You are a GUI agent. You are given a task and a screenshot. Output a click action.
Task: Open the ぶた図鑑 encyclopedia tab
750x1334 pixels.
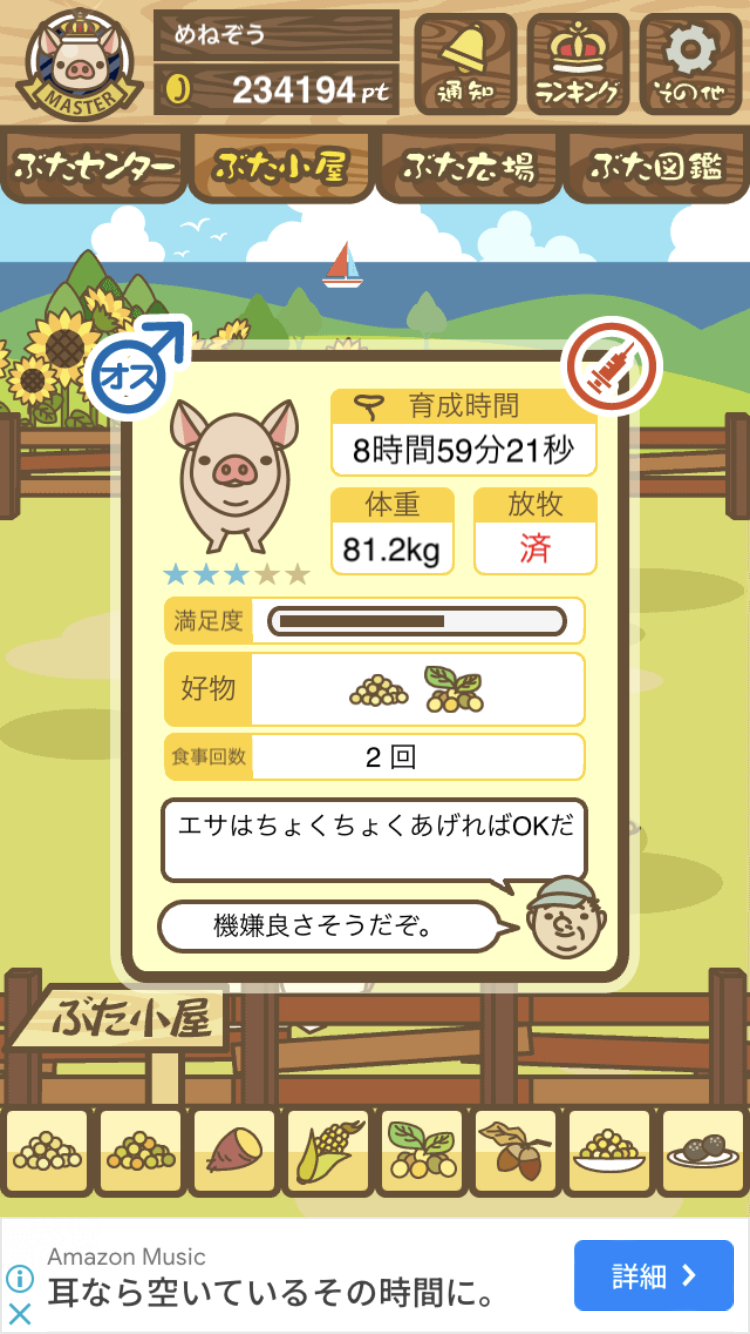[656, 166]
